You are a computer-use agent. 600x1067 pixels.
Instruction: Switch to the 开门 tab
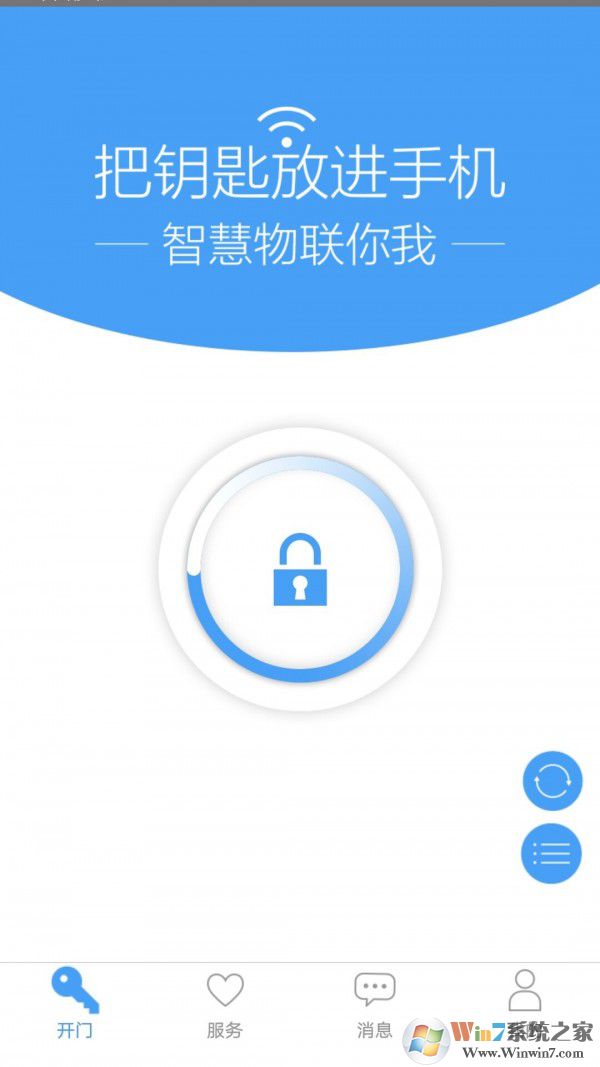(x=75, y=1003)
